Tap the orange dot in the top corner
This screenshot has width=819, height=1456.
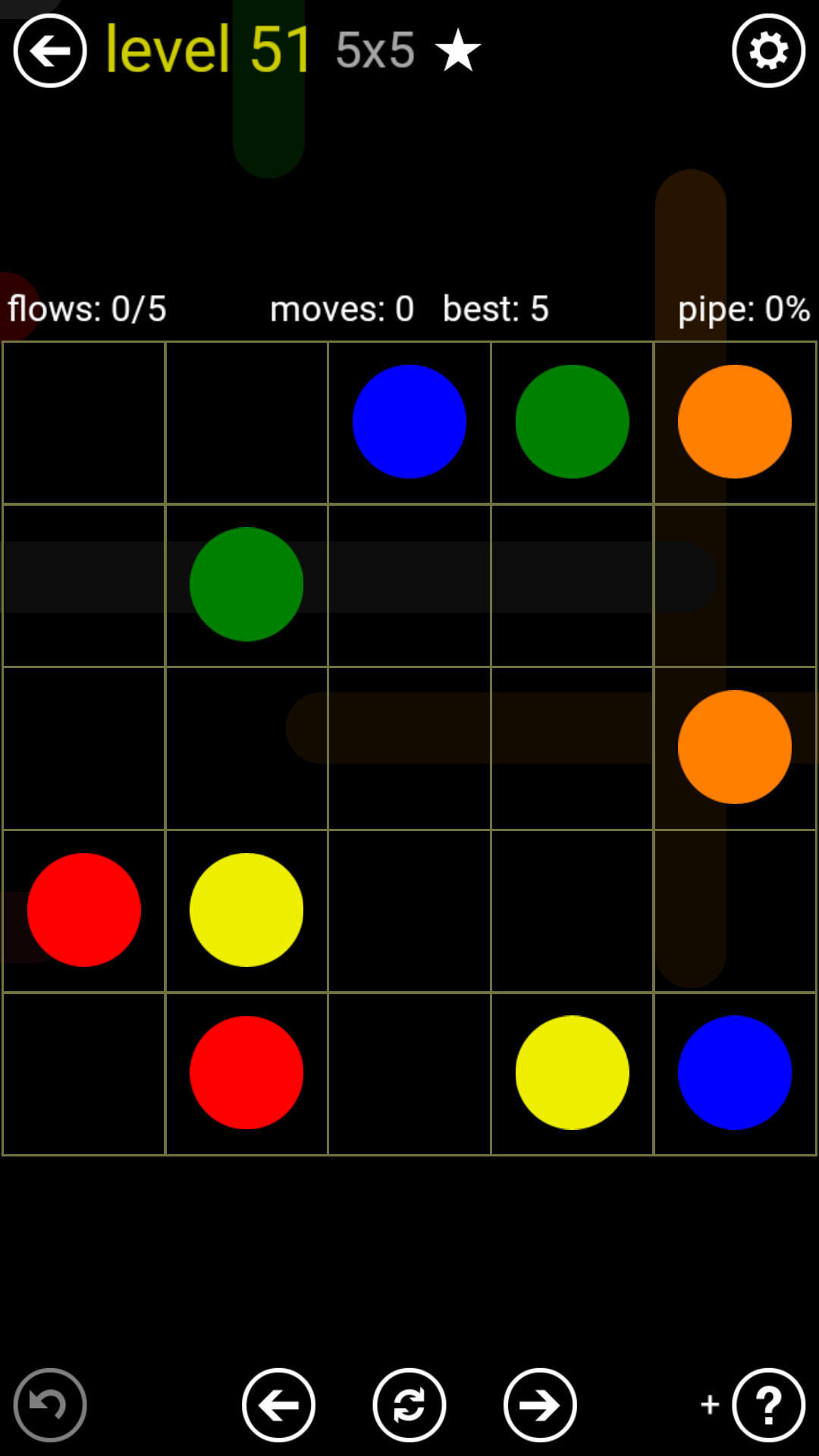pos(734,422)
